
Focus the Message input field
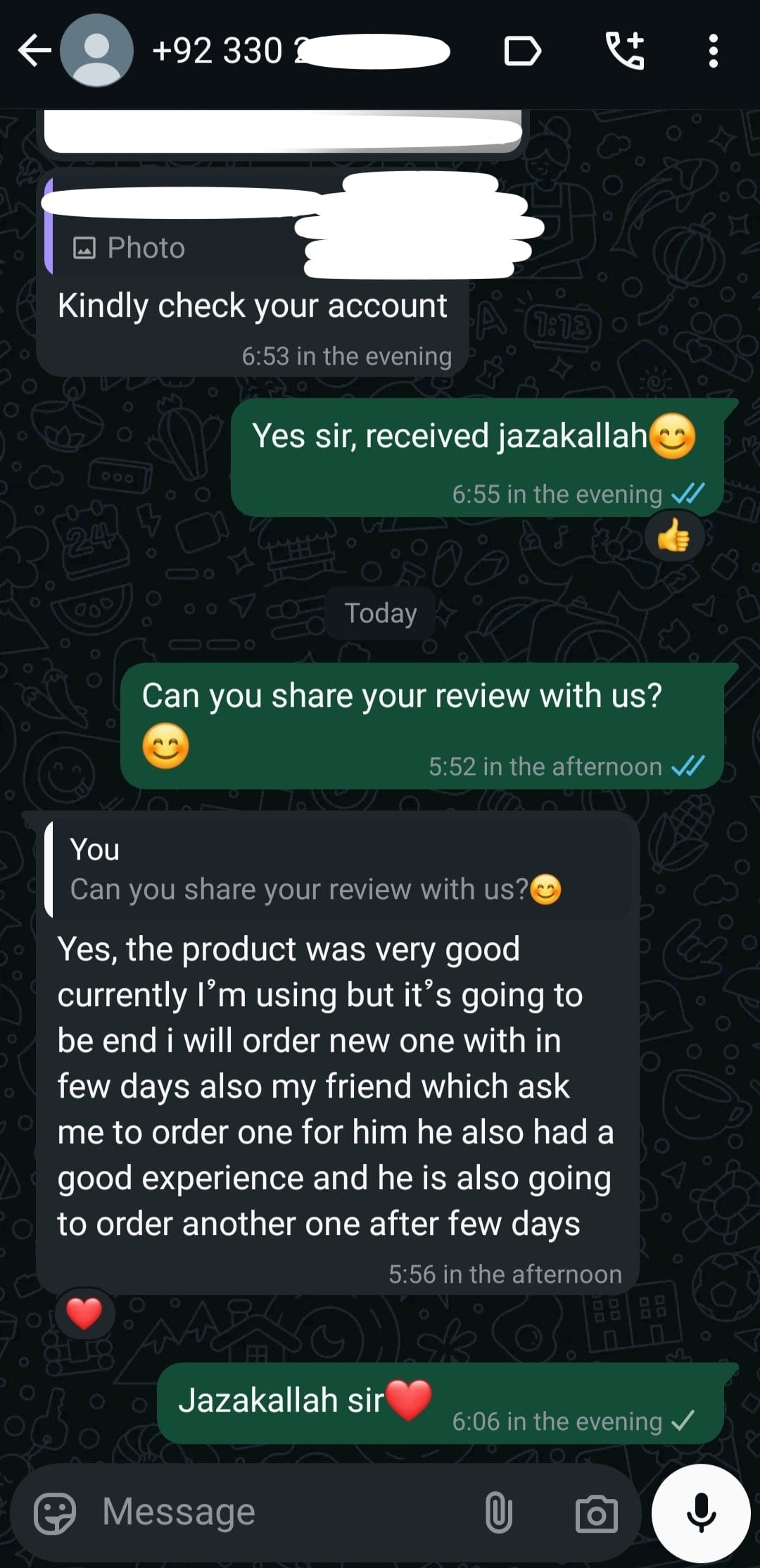(x=281, y=1512)
